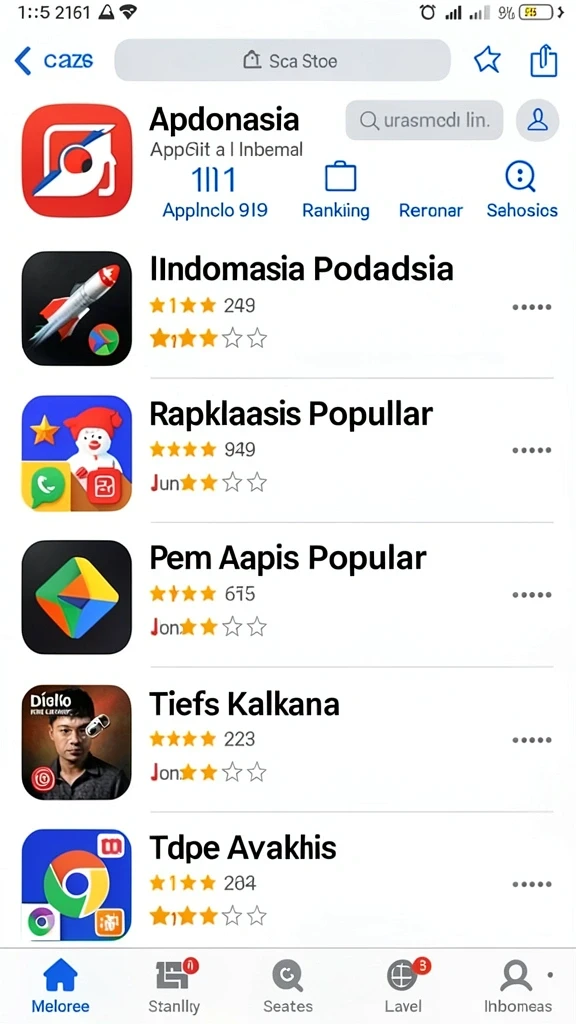Switch to the Seates tab
576x1024 pixels.
[287, 985]
